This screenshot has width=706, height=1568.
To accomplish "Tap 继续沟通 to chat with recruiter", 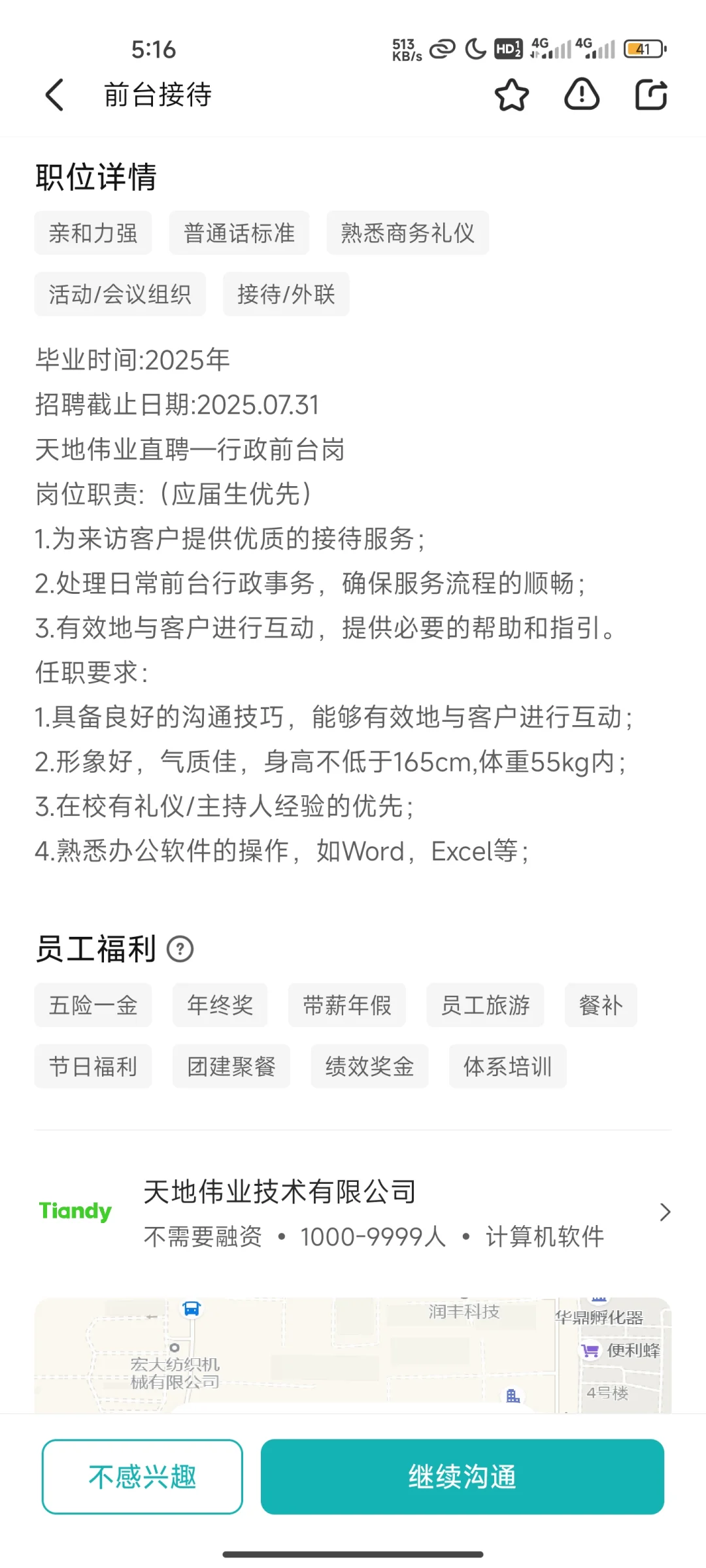I will 462,1477.
